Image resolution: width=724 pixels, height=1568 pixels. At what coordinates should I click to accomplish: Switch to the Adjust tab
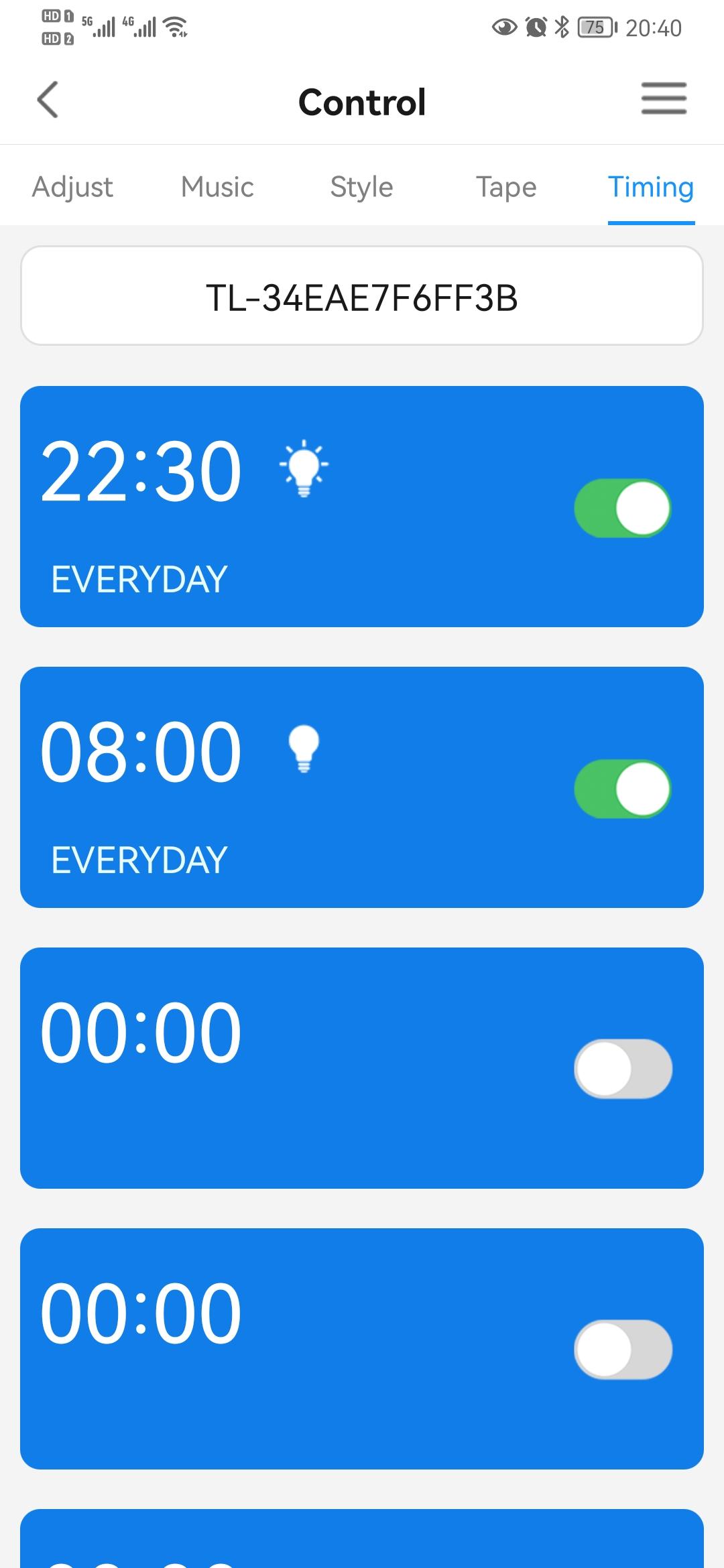[72, 187]
